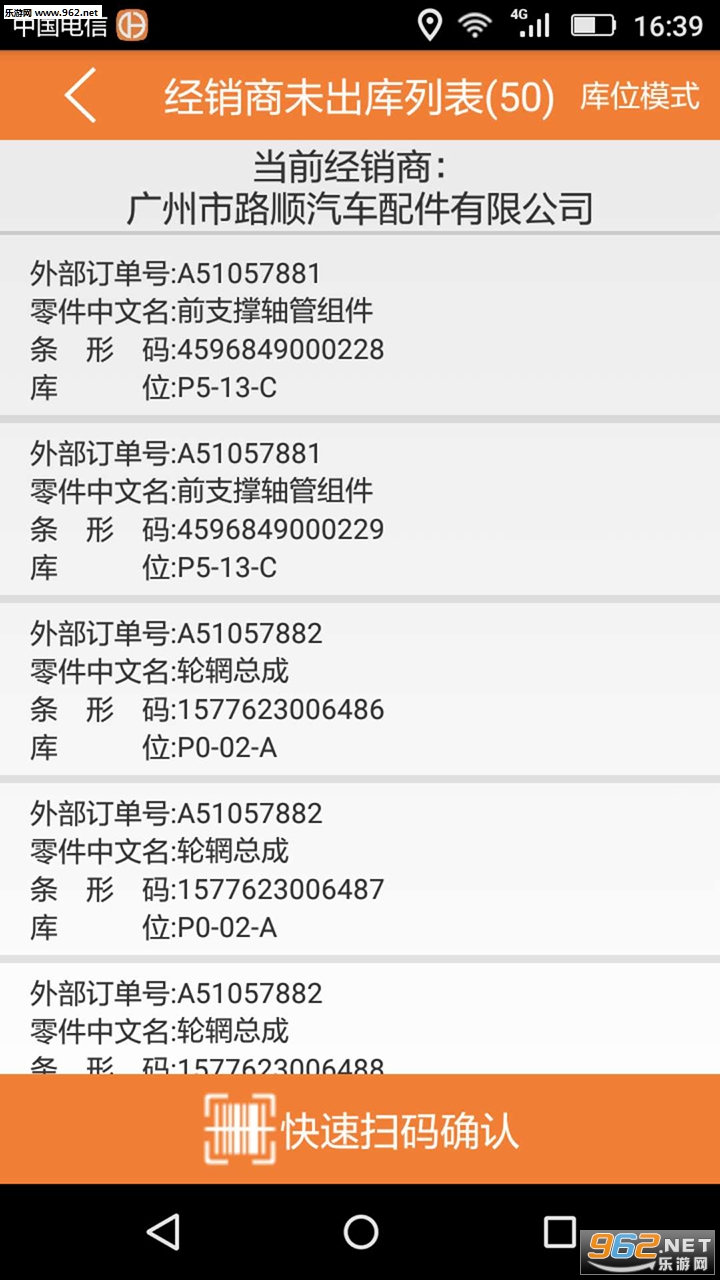
Task: Tap the 快速扫码确认 button
Action: [360, 1130]
